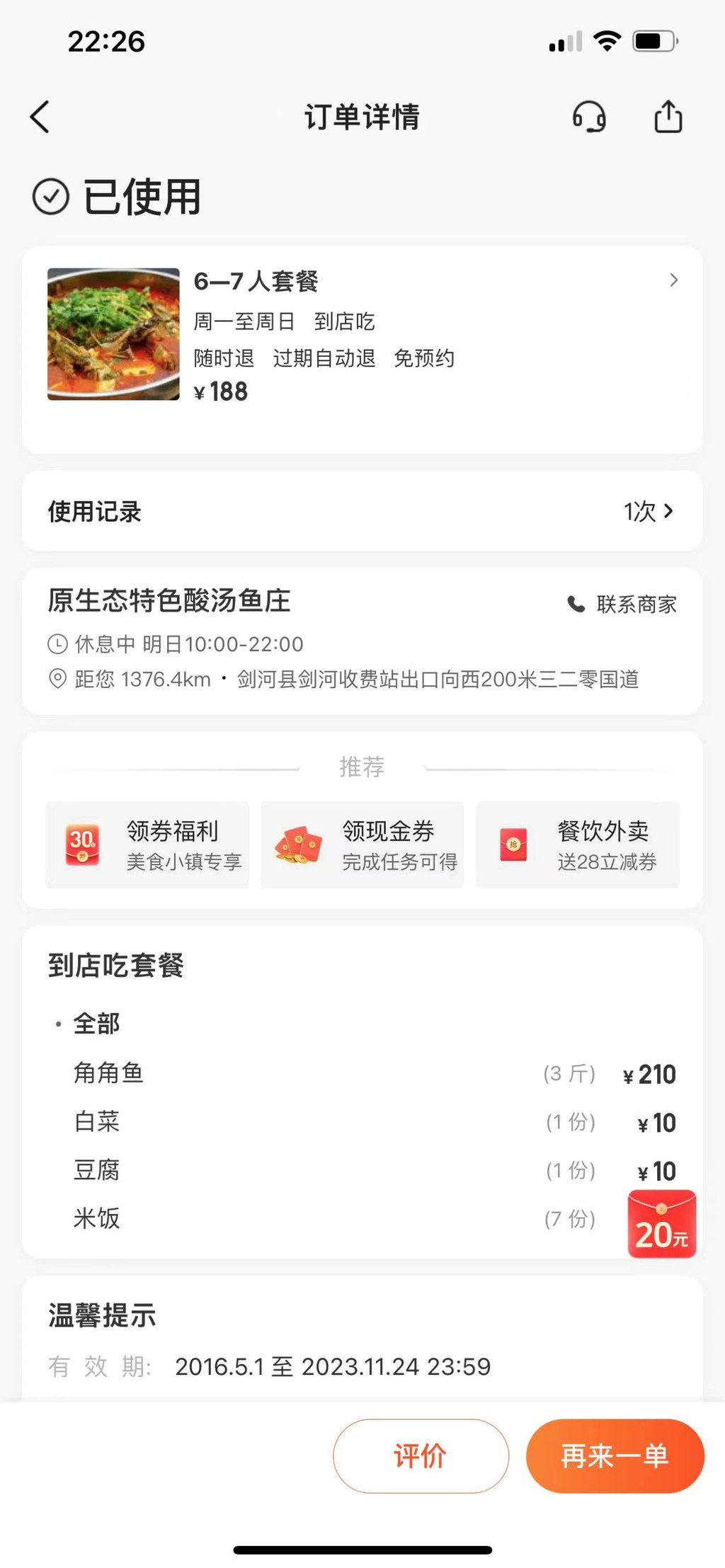Open the 6—7人套餐 deal card
The width and height of the screenshot is (725, 1568).
coord(362,350)
